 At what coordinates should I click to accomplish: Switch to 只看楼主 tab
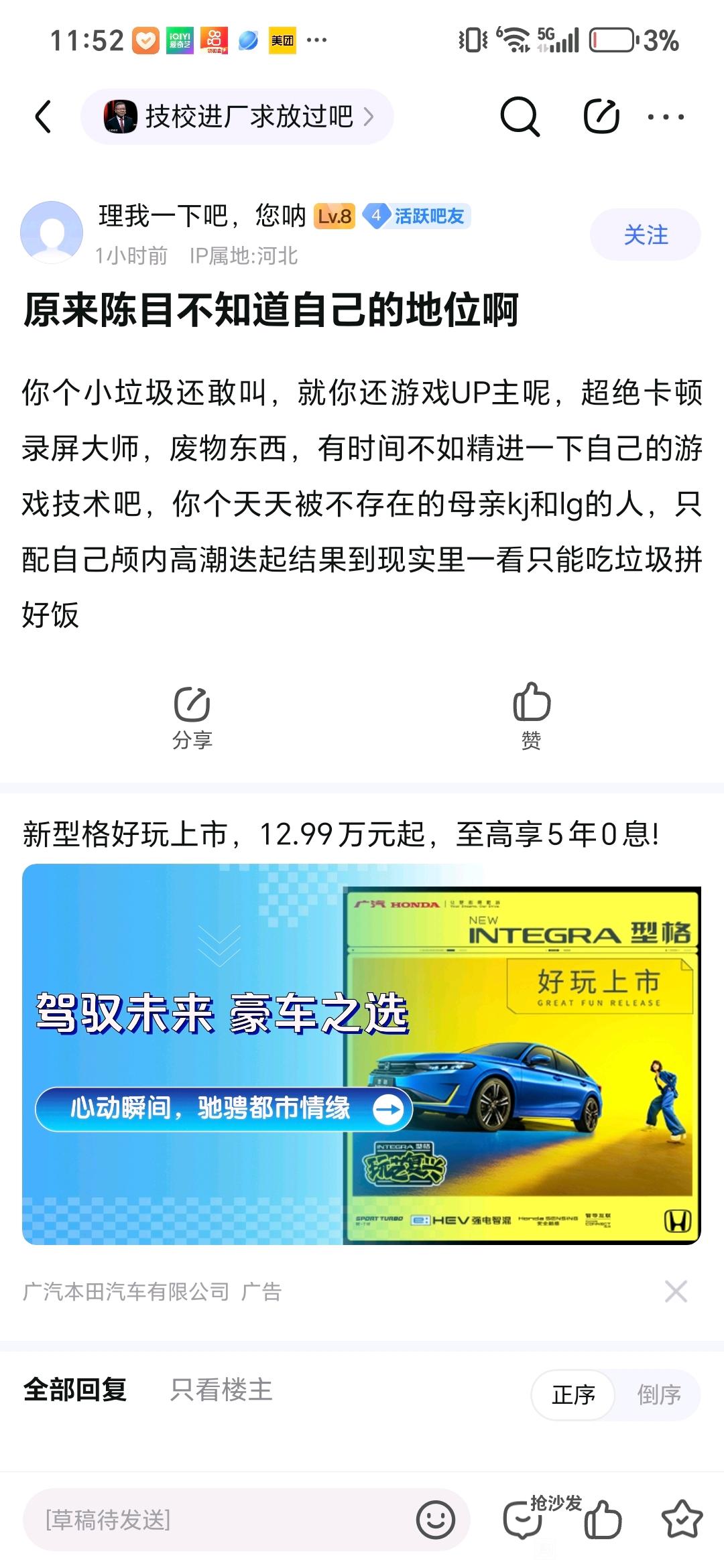coord(221,1390)
